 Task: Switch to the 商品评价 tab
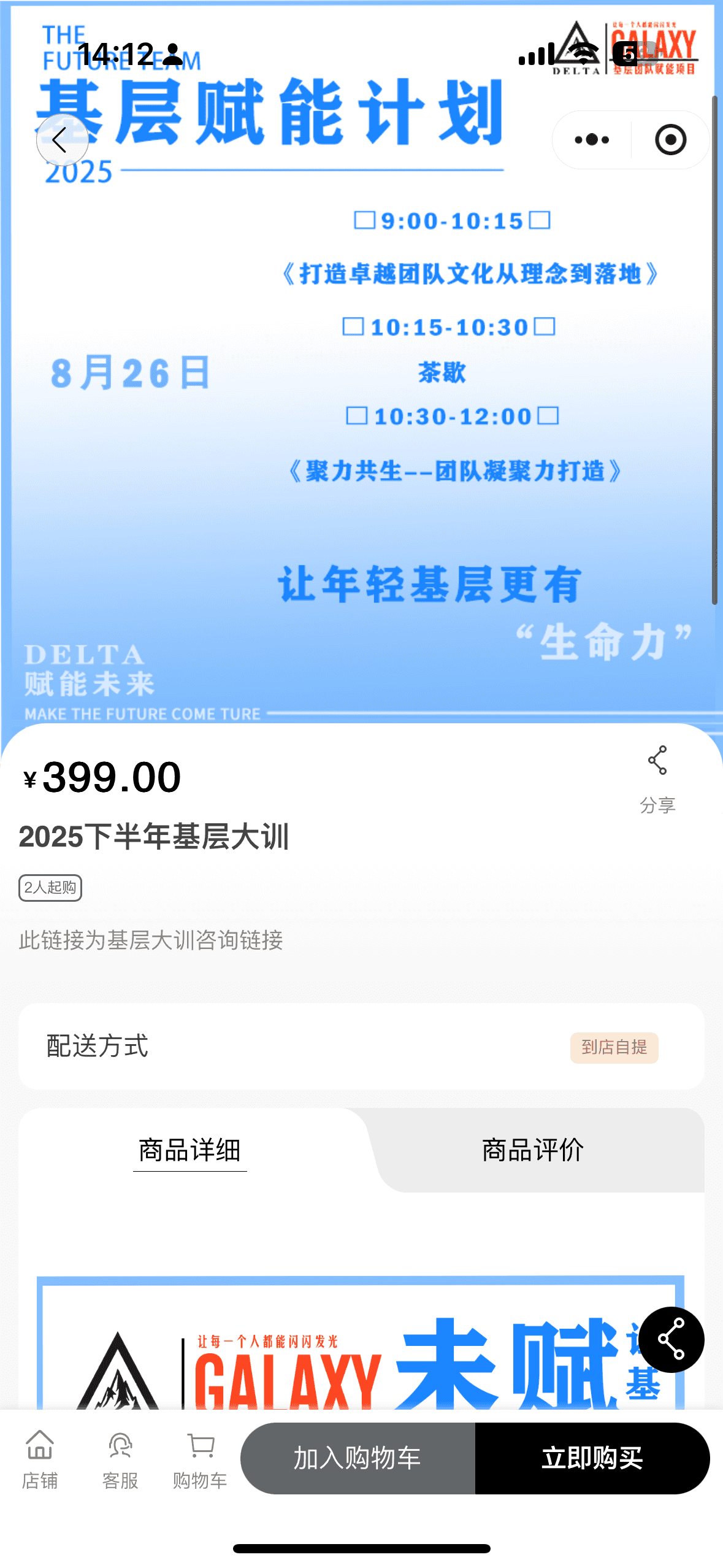[532, 1150]
